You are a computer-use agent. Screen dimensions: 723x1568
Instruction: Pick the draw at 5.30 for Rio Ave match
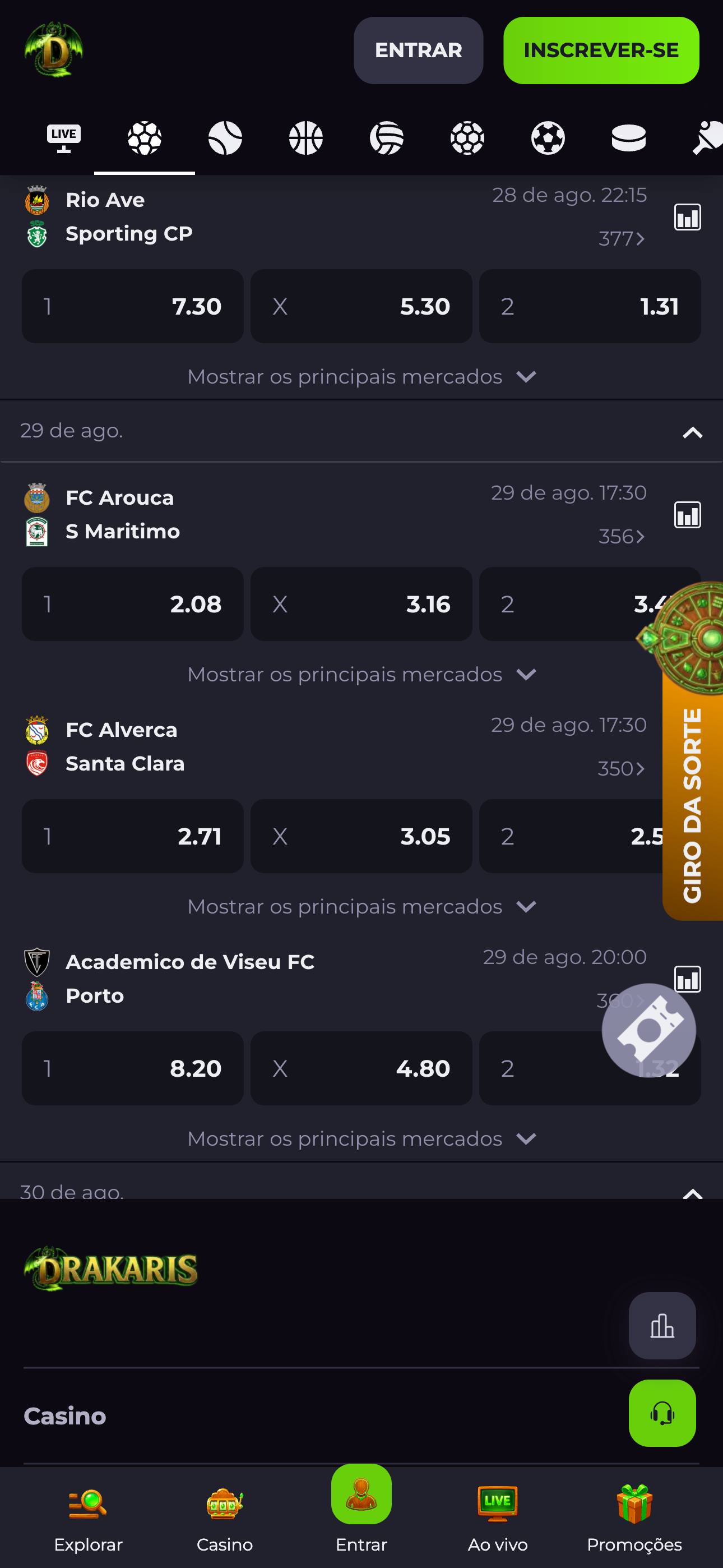[x=361, y=306]
